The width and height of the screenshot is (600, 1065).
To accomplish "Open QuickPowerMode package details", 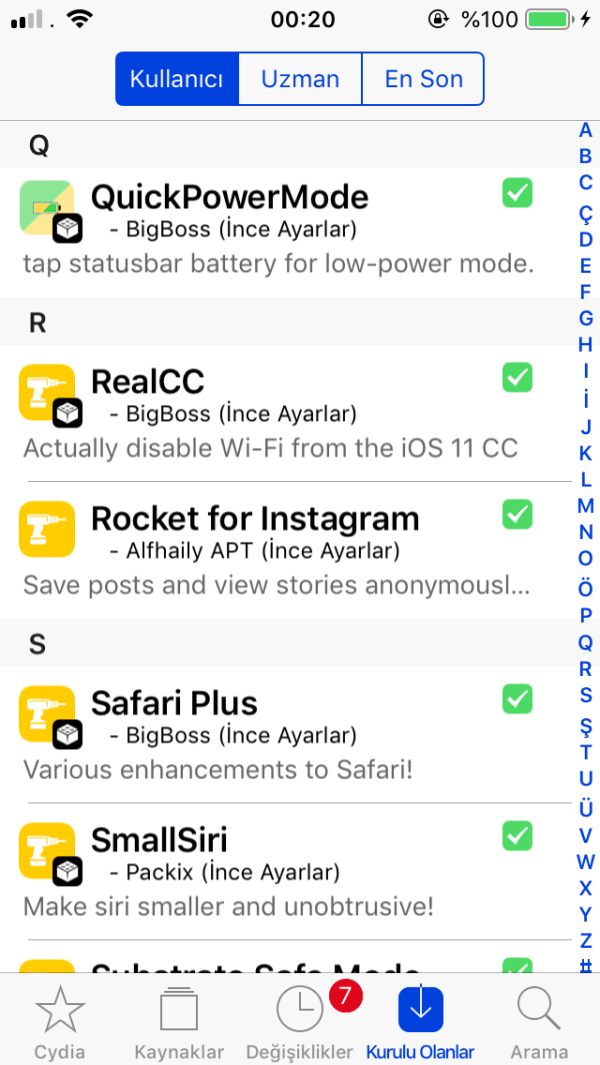I will pos(280,231).
